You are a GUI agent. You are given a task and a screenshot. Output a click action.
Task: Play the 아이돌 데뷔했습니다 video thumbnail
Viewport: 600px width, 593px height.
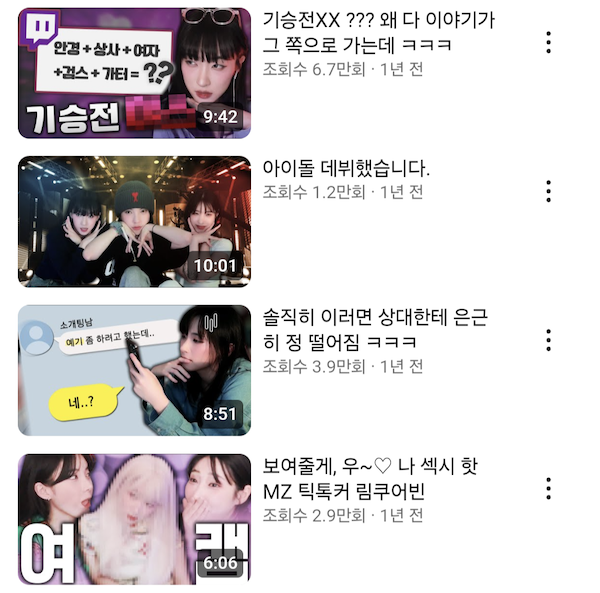tap(134, 221)
